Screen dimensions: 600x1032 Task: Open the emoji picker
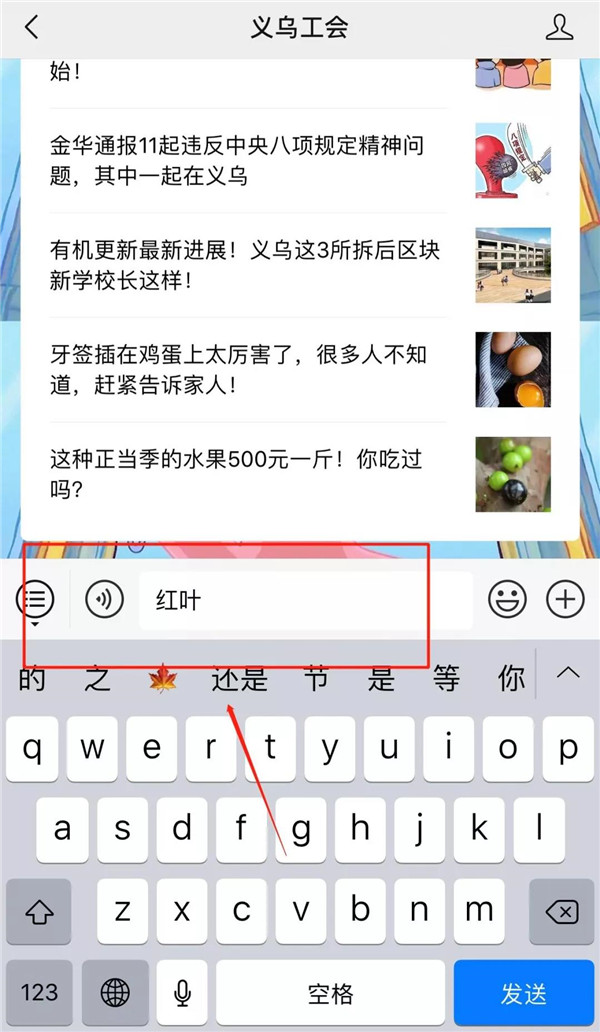pos(507,600)
